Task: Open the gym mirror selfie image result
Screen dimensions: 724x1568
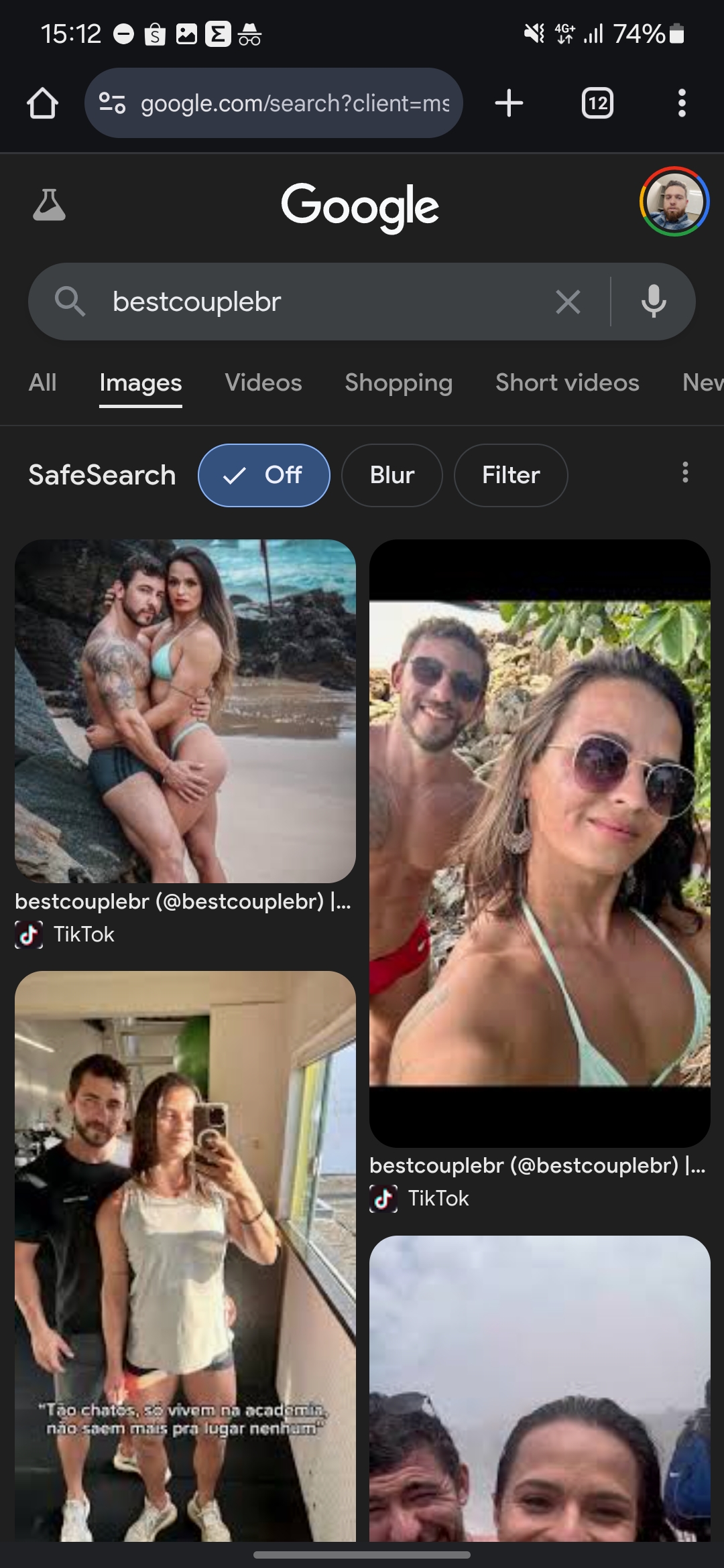Action: coord(185,1253)
